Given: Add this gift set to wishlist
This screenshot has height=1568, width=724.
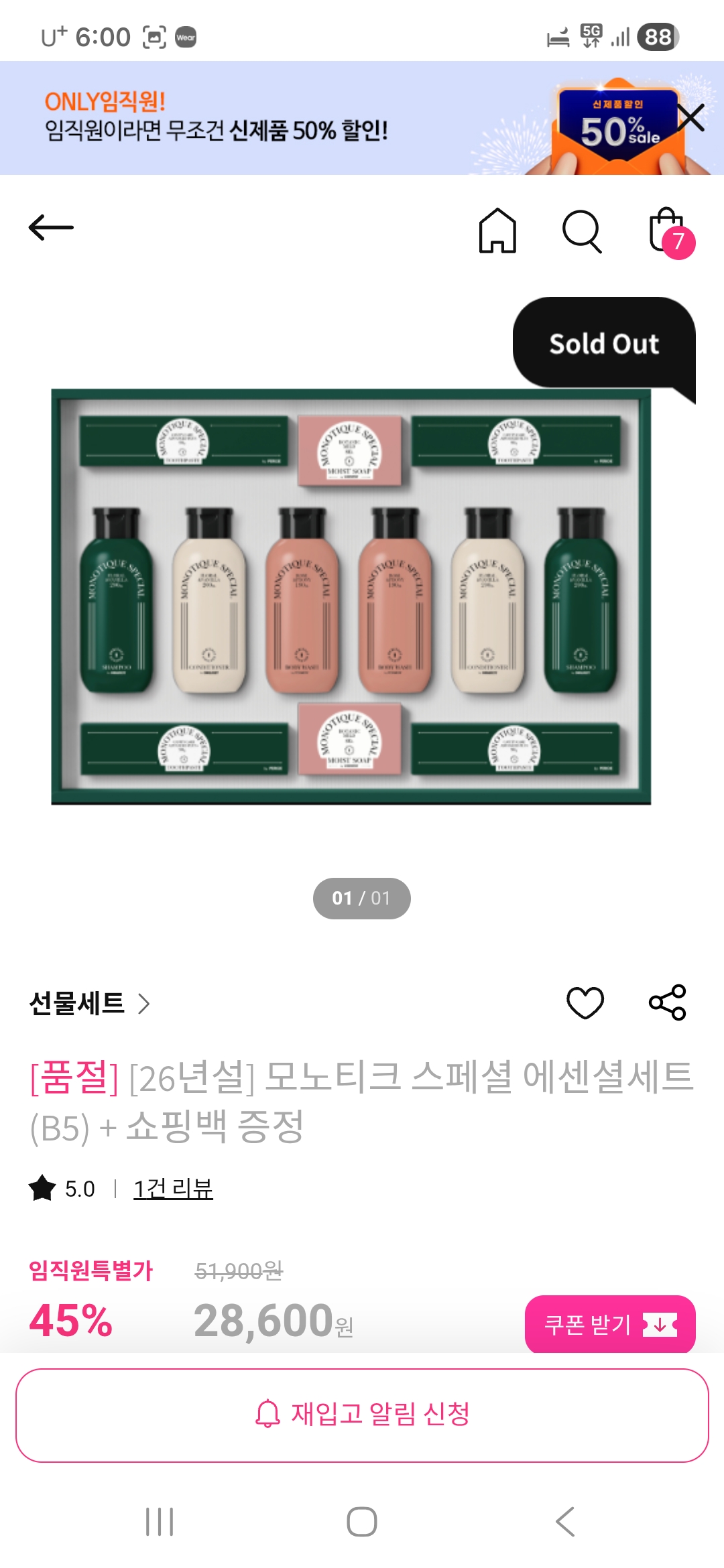Looking at the screenshot, I should tap(585, 1002).
